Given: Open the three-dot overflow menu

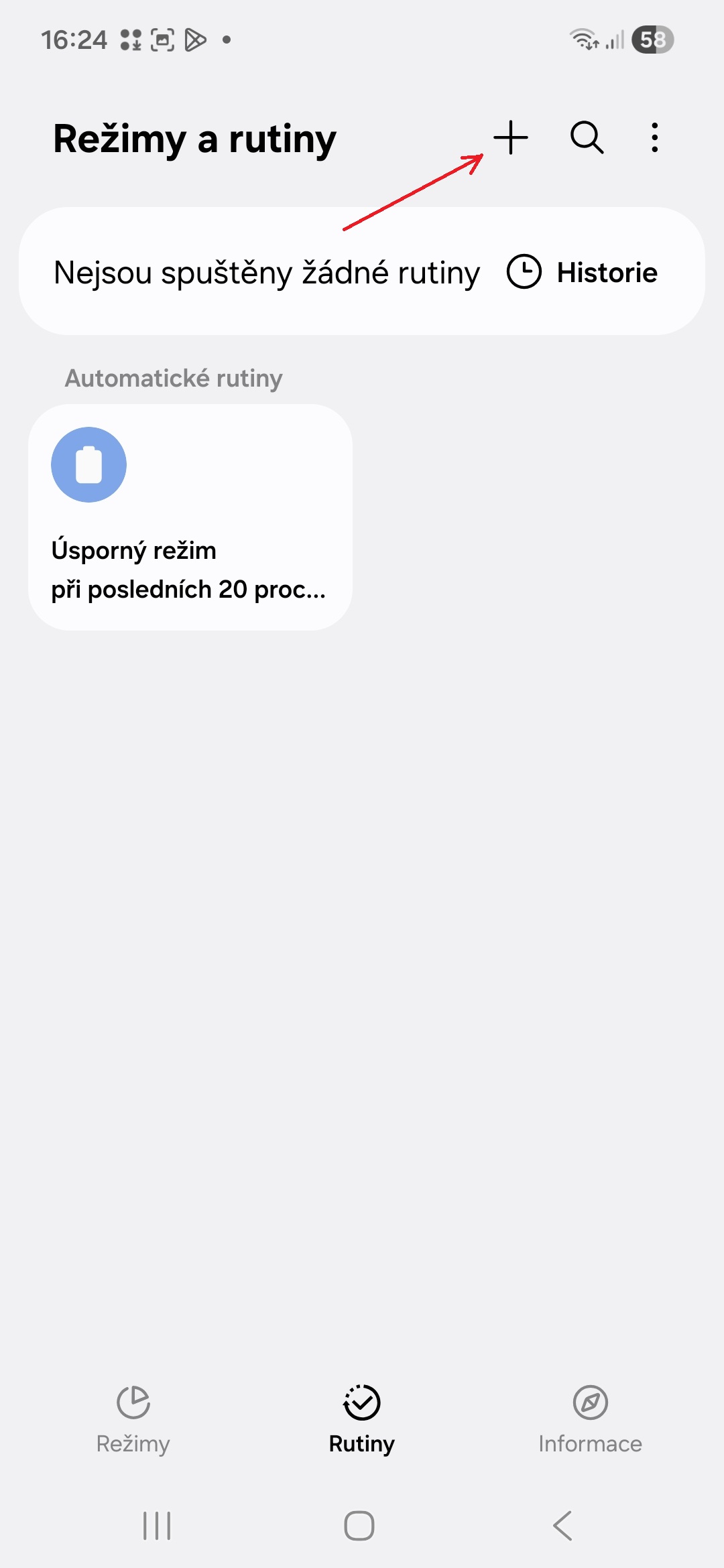Looking at the screenshot, I should (x=655, y=138).
